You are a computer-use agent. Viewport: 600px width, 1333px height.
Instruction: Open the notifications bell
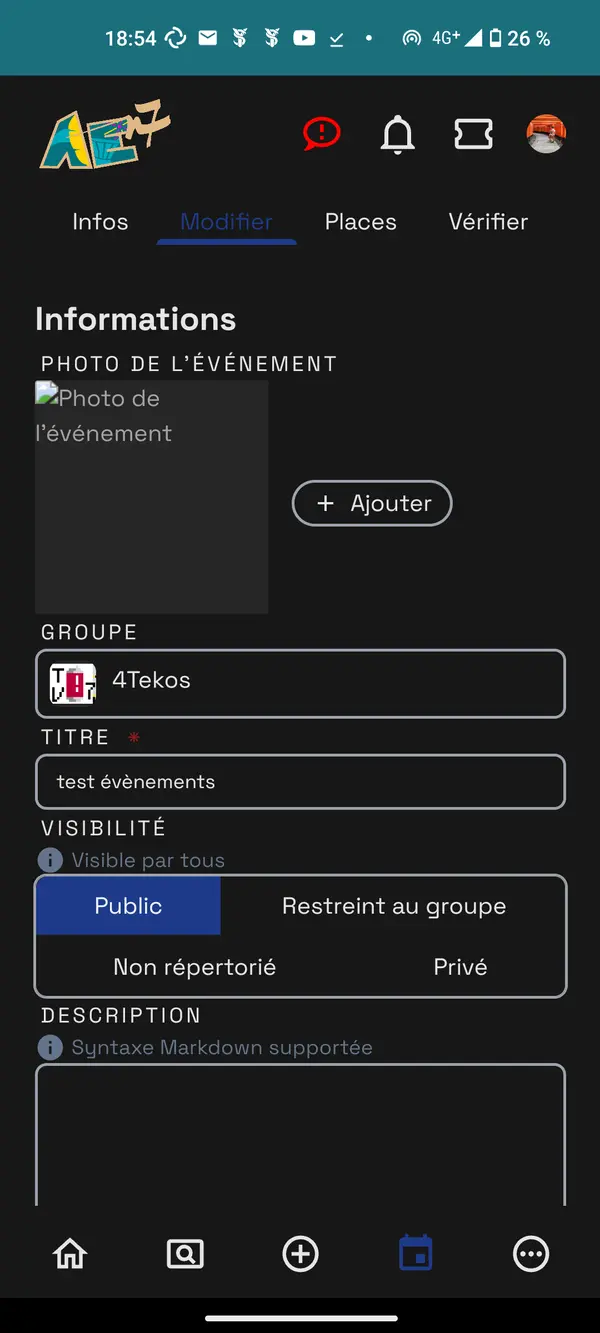397,134
